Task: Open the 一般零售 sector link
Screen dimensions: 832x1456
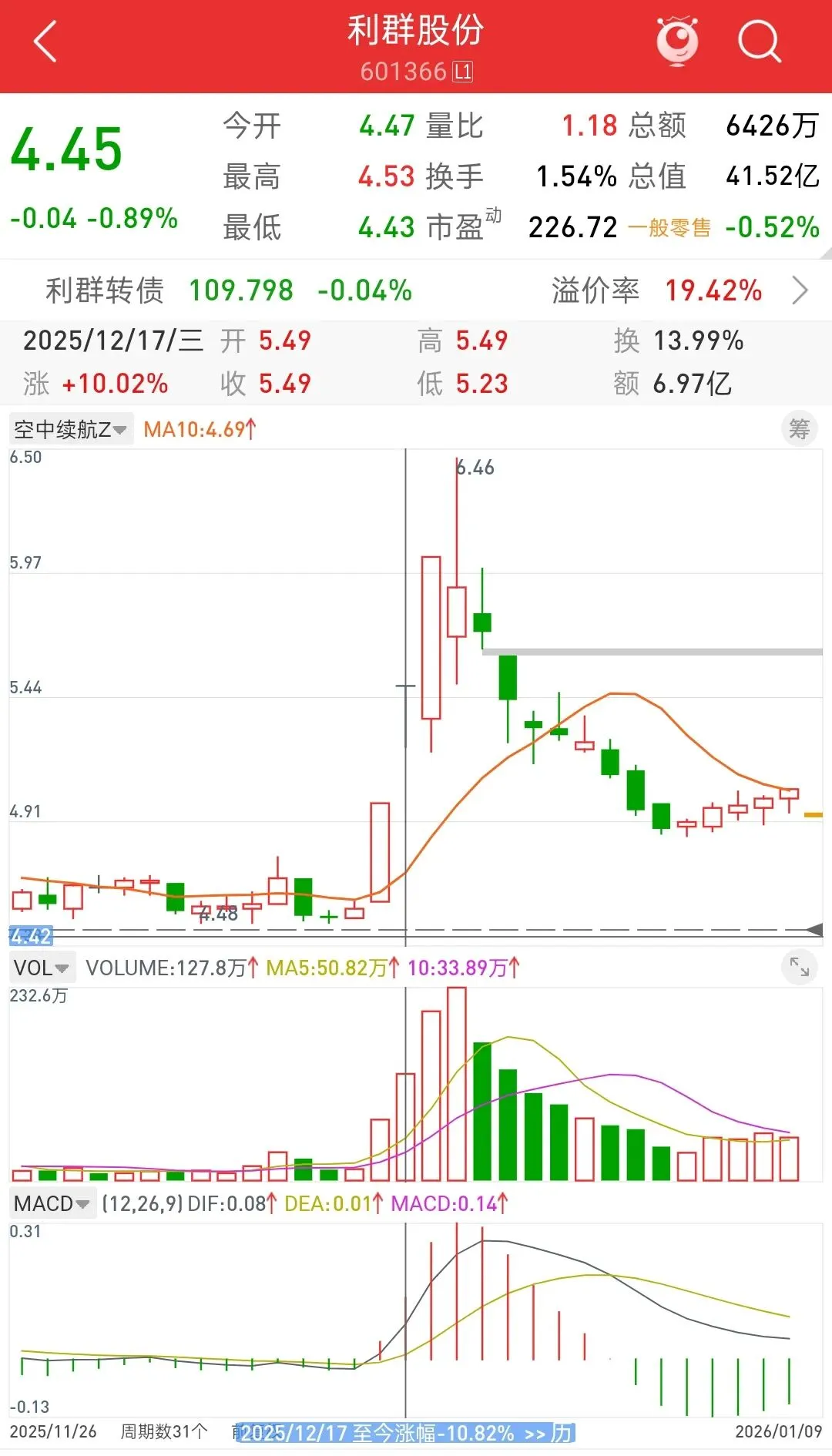Action: pyautogui.click(x=669, y=228)
